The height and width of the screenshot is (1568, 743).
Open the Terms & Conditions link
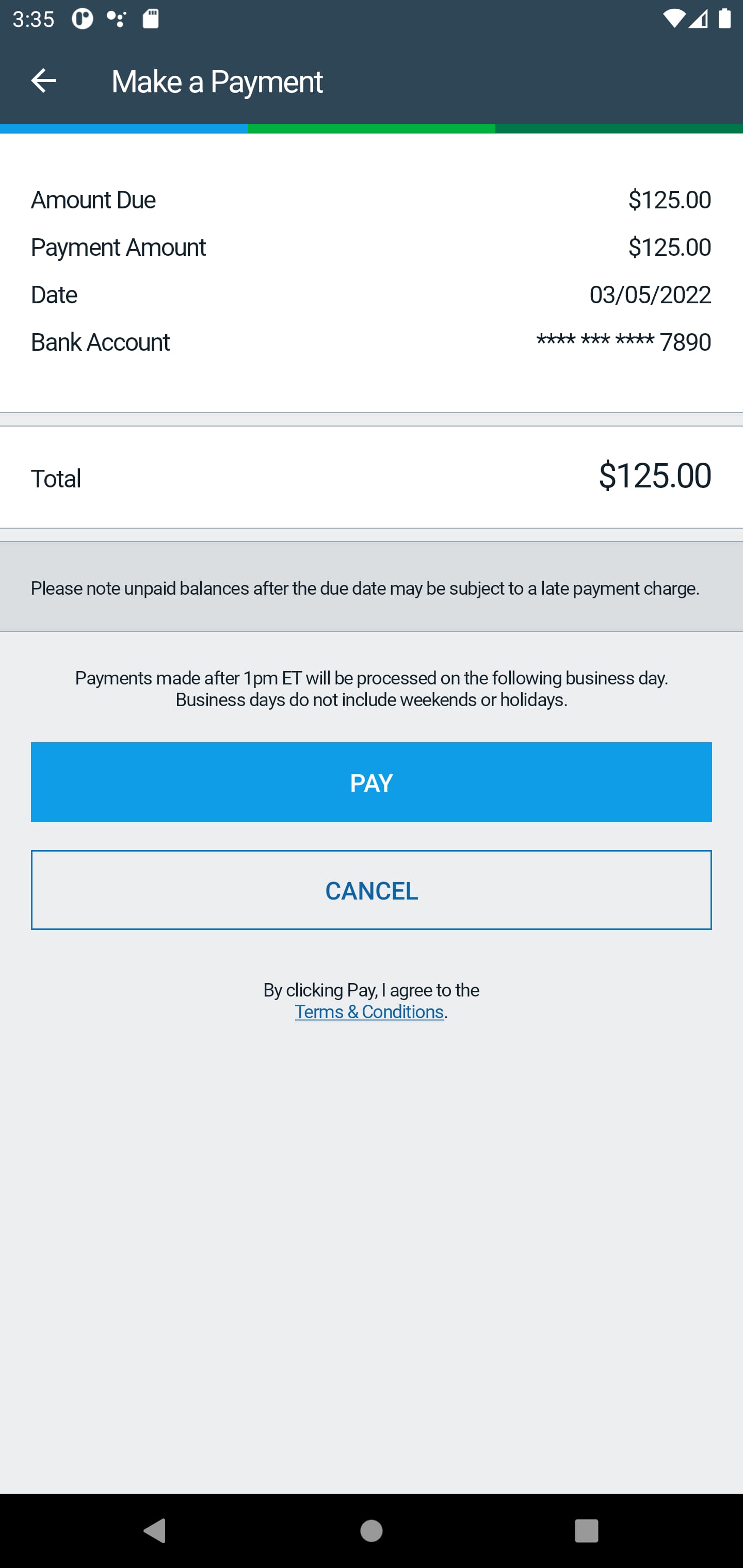368,1011
